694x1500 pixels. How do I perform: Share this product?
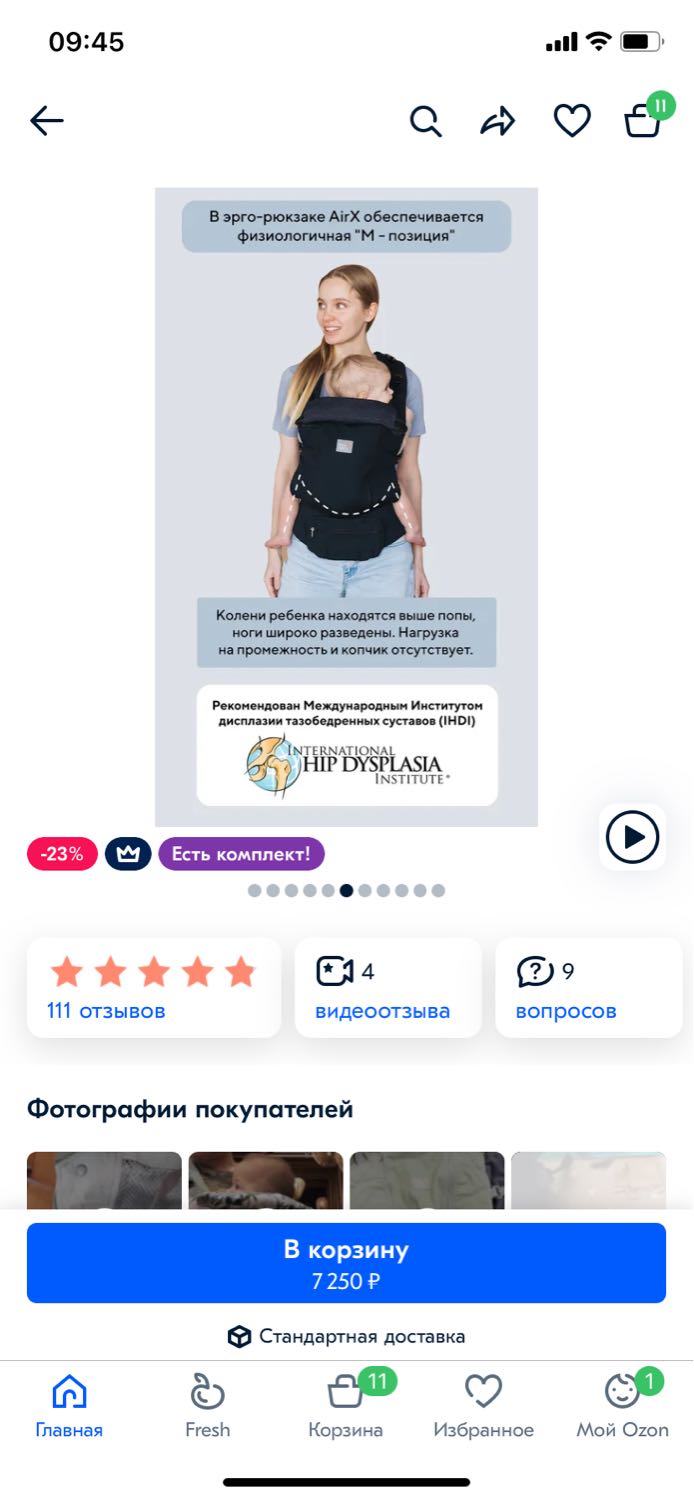click(498, 122)
